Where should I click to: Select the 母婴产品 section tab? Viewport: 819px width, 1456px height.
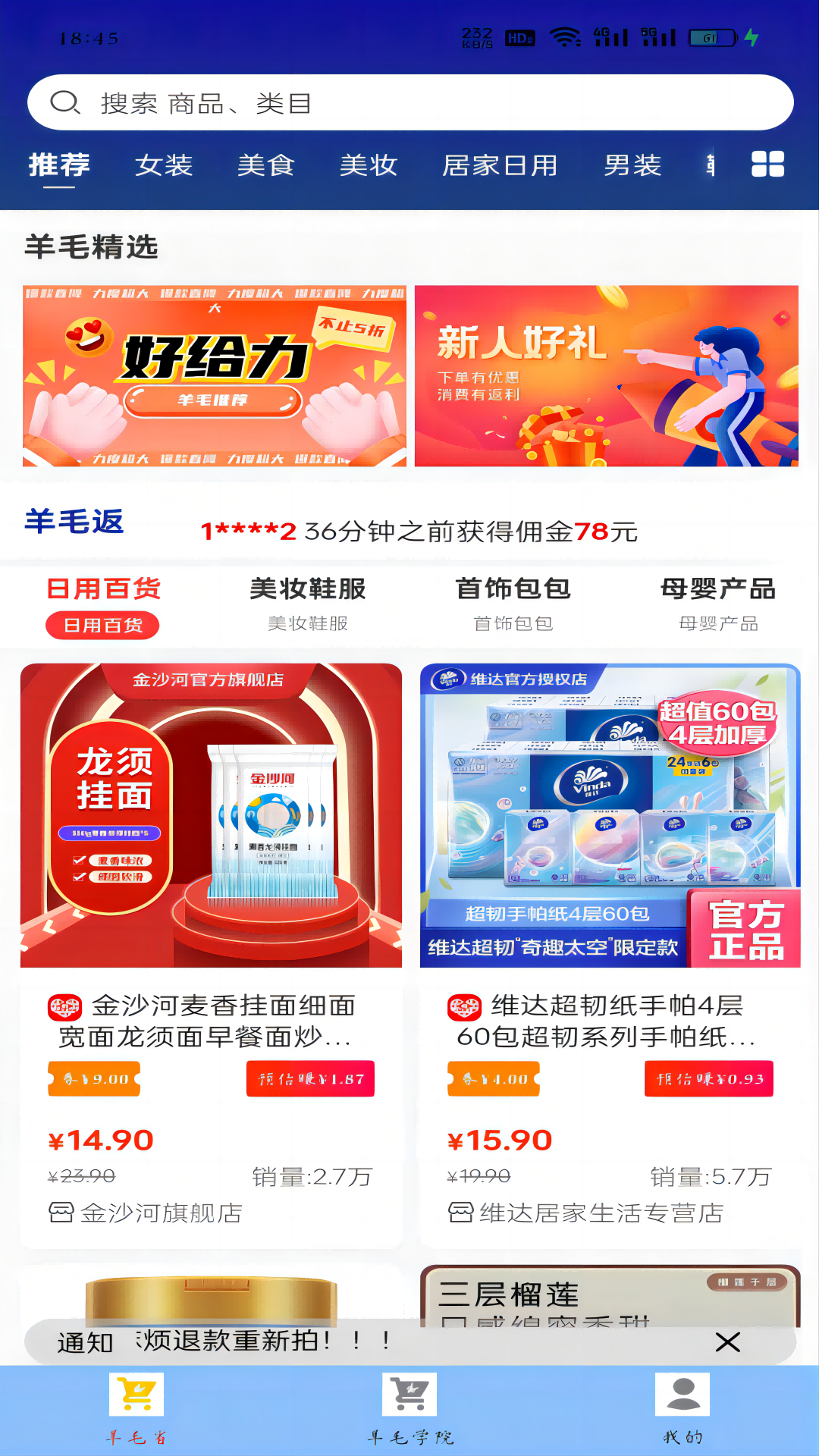pos(717,604)
